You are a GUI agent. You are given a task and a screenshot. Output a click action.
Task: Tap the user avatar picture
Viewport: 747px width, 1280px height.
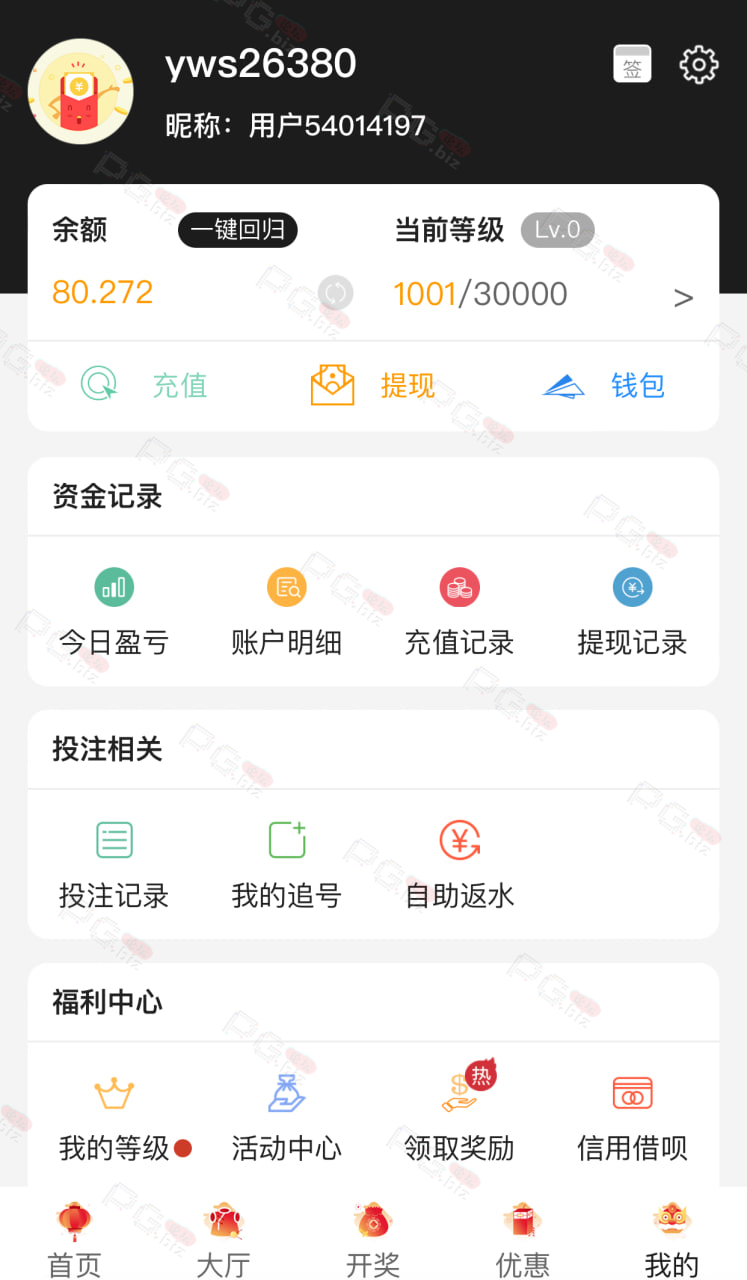click(x=81, y=91)
